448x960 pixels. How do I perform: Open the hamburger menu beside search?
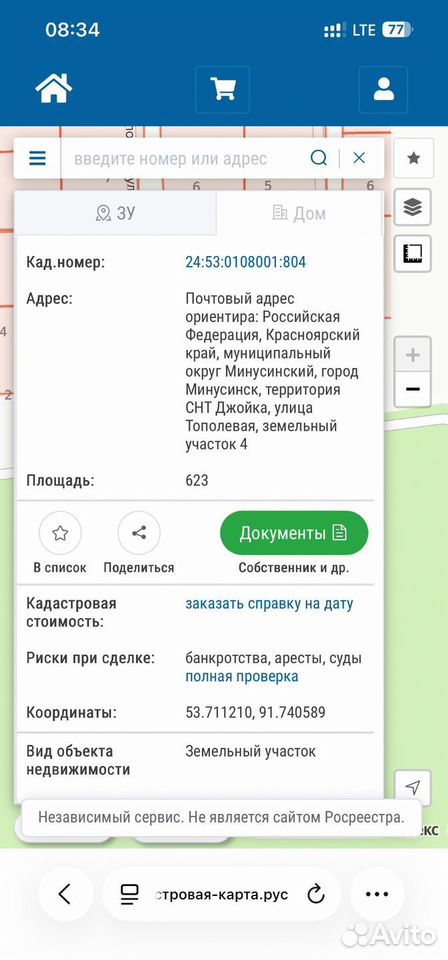37,159
